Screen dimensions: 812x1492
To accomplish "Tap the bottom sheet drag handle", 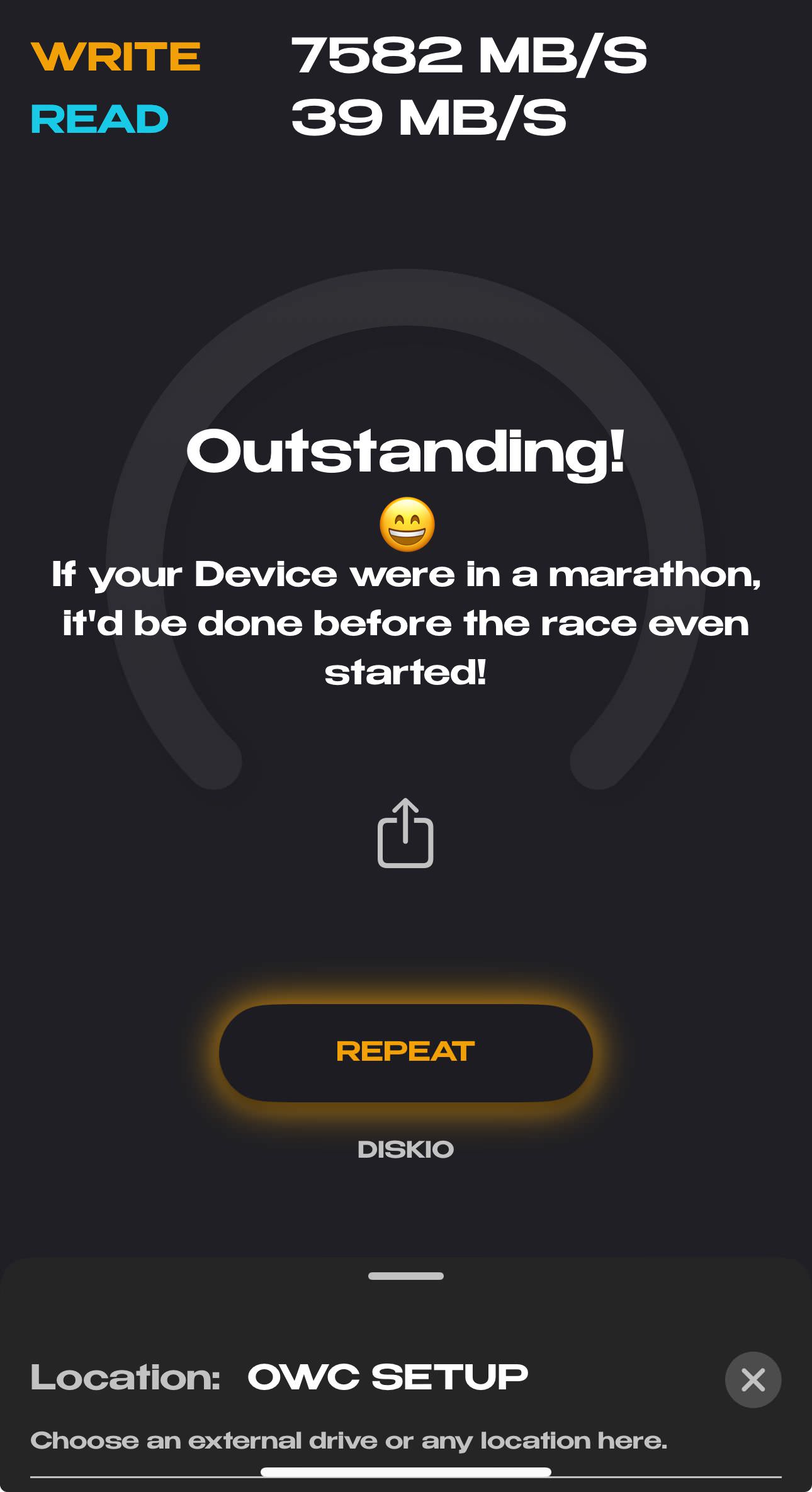I will pyautogui.click(x=405, y=1276).
